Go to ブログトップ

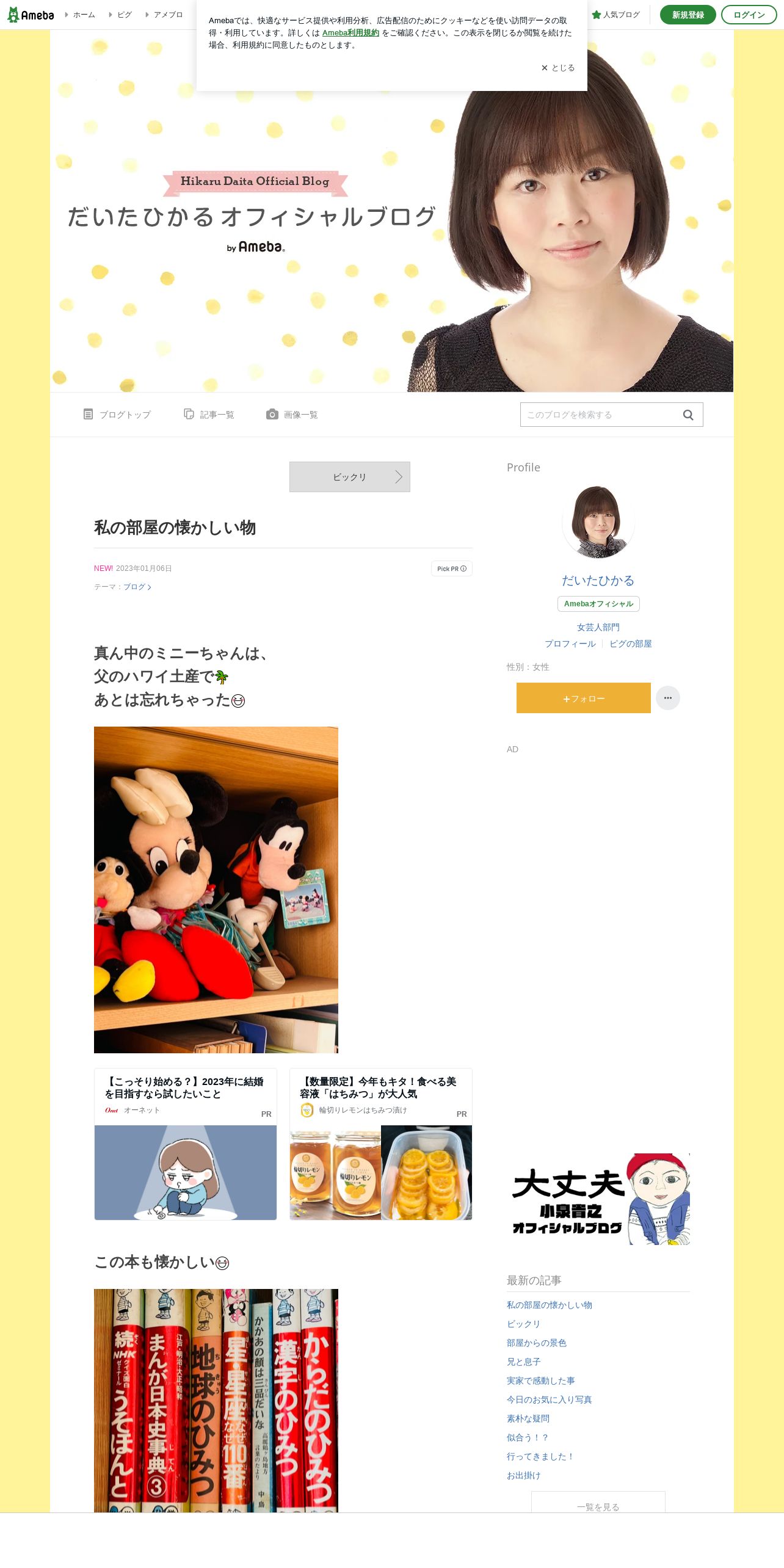[x=117, y=415]
